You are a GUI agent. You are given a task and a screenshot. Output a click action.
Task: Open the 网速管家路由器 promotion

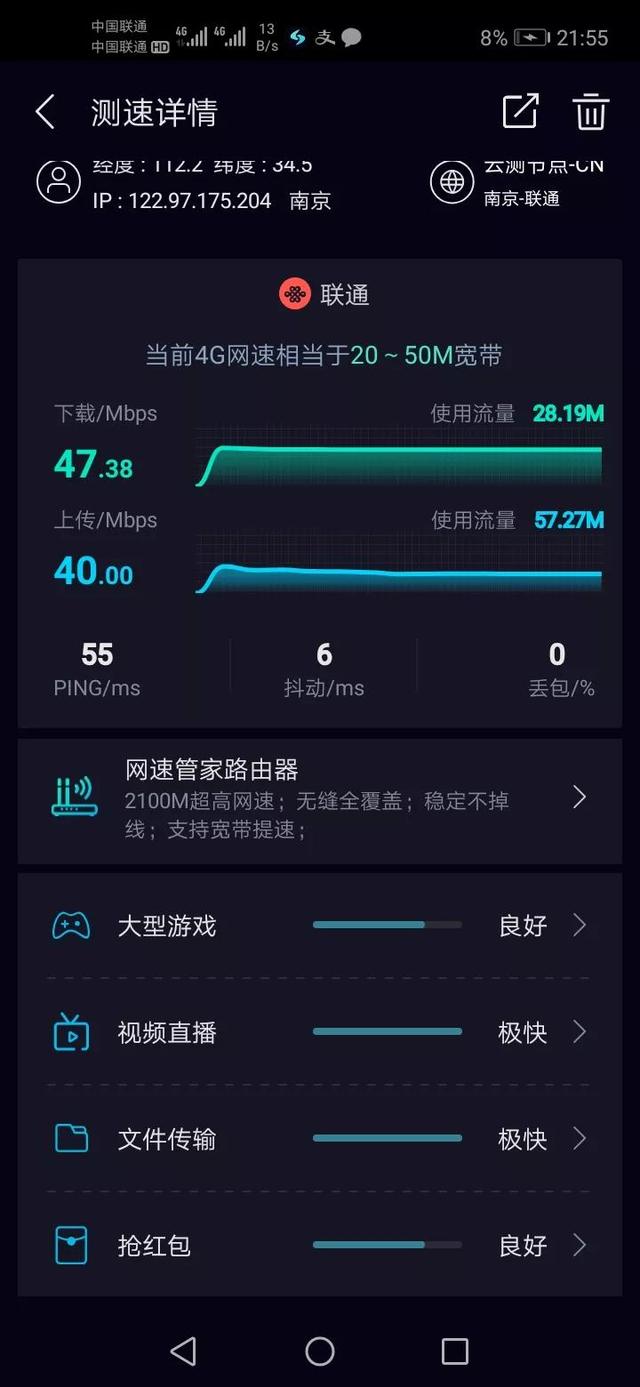coord(320,799)
